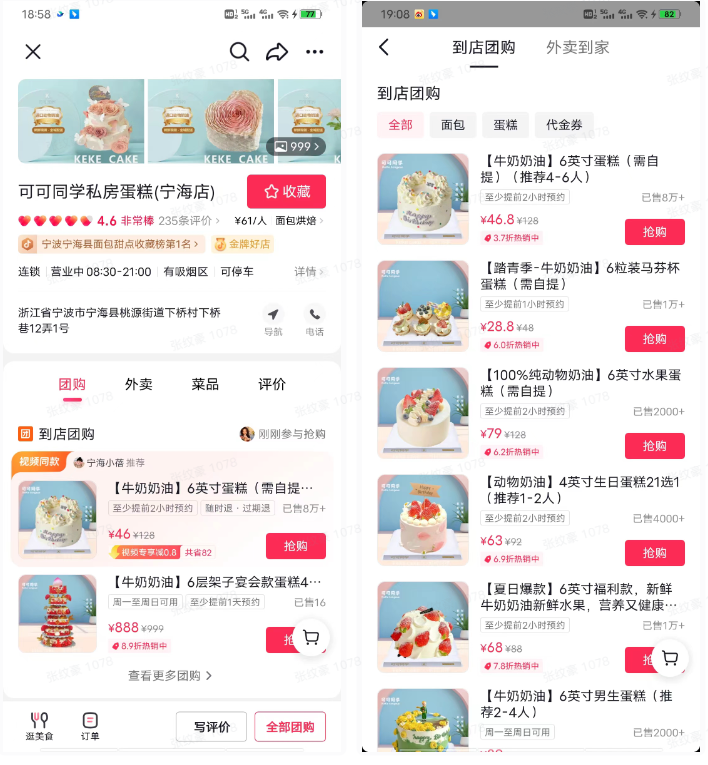Start navigation with the 导航 icon

[x=273, y=320]
